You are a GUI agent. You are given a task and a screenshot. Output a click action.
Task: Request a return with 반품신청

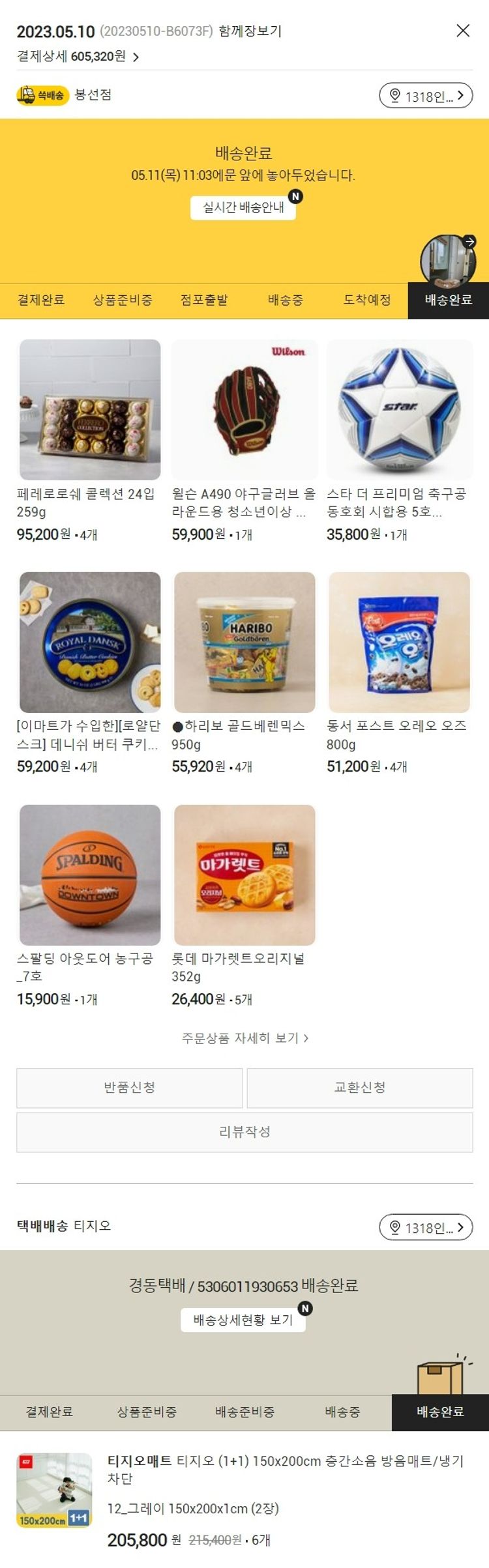point(130,1088)
